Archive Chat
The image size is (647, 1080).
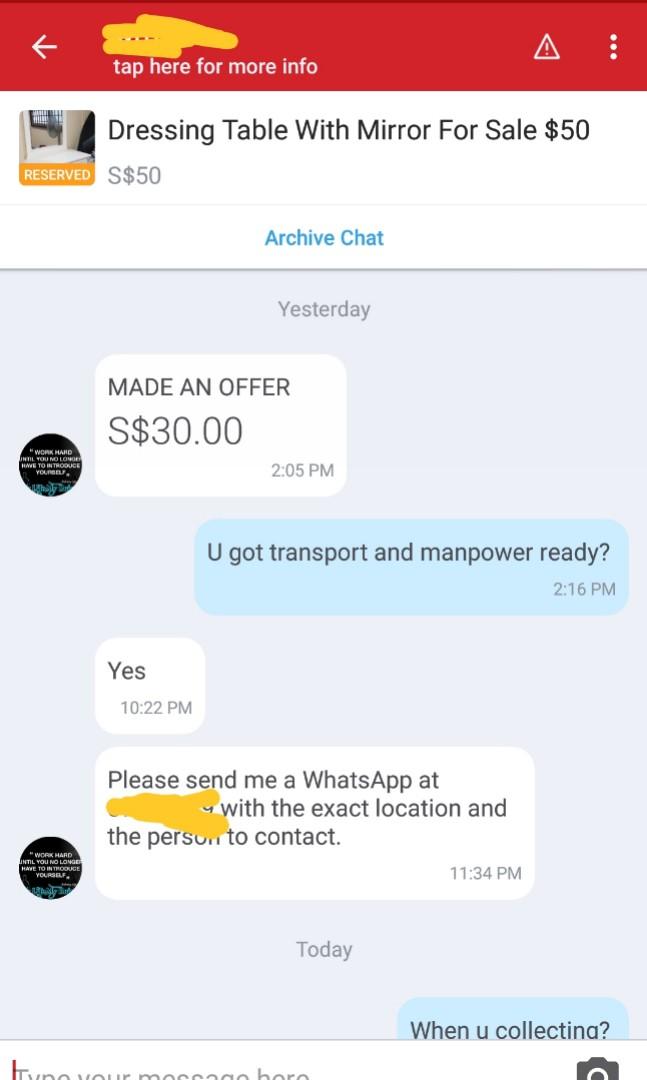point(323,238)
